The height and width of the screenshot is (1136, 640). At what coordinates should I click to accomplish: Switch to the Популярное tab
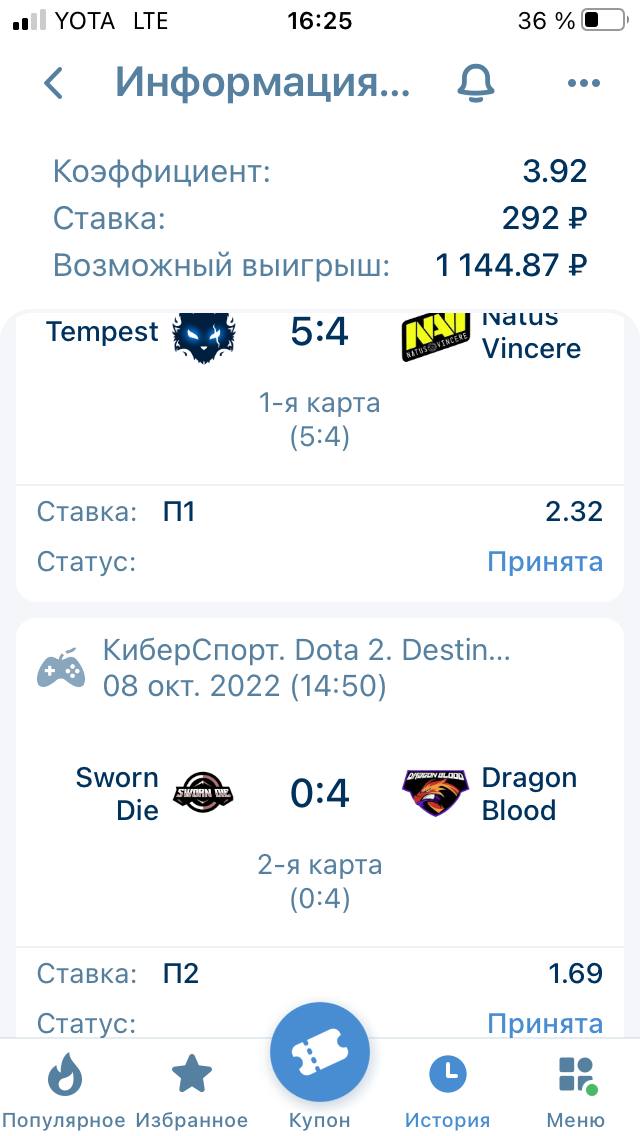64,1090
